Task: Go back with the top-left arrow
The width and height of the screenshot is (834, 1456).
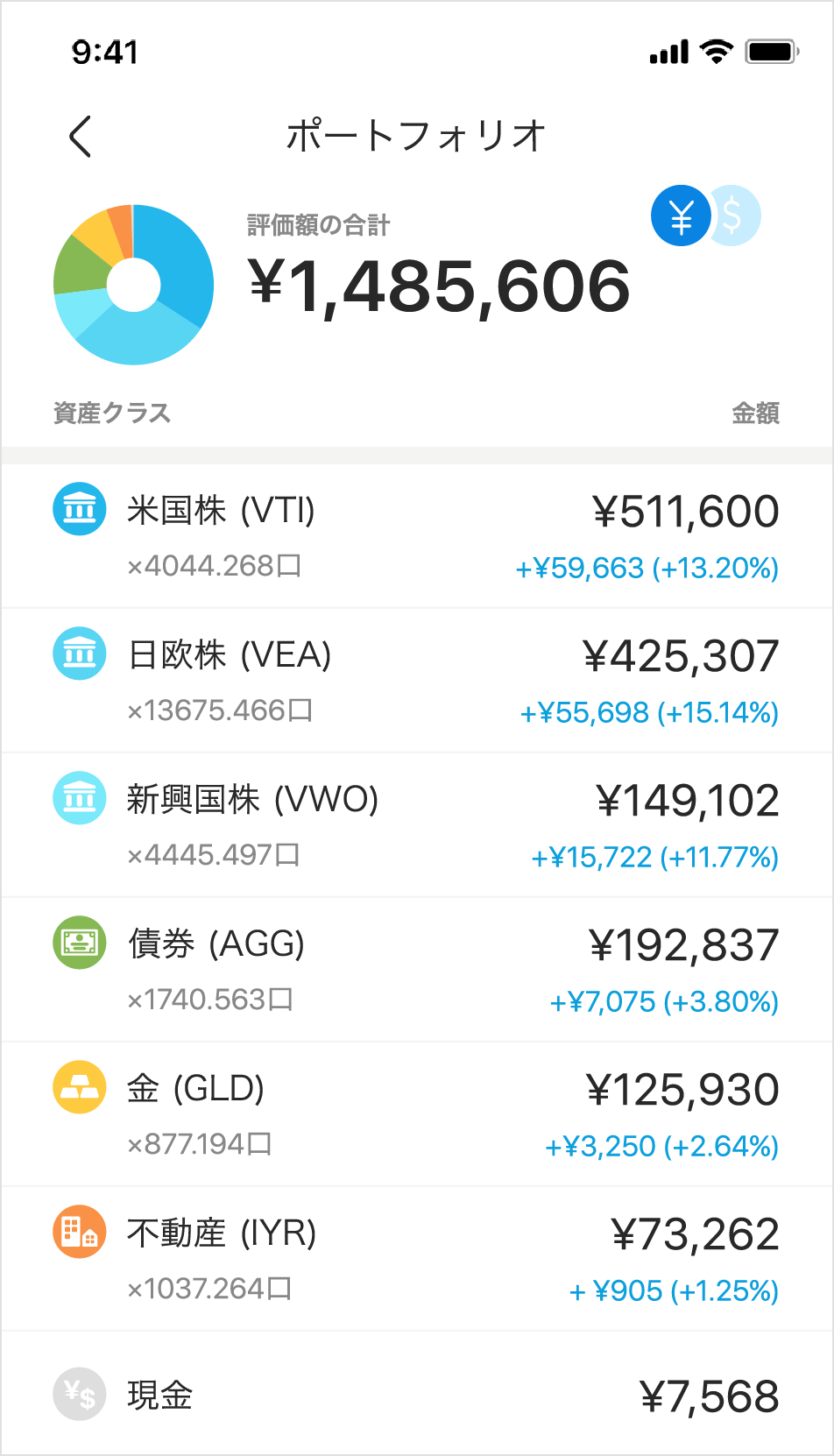Action: (81, 137)
